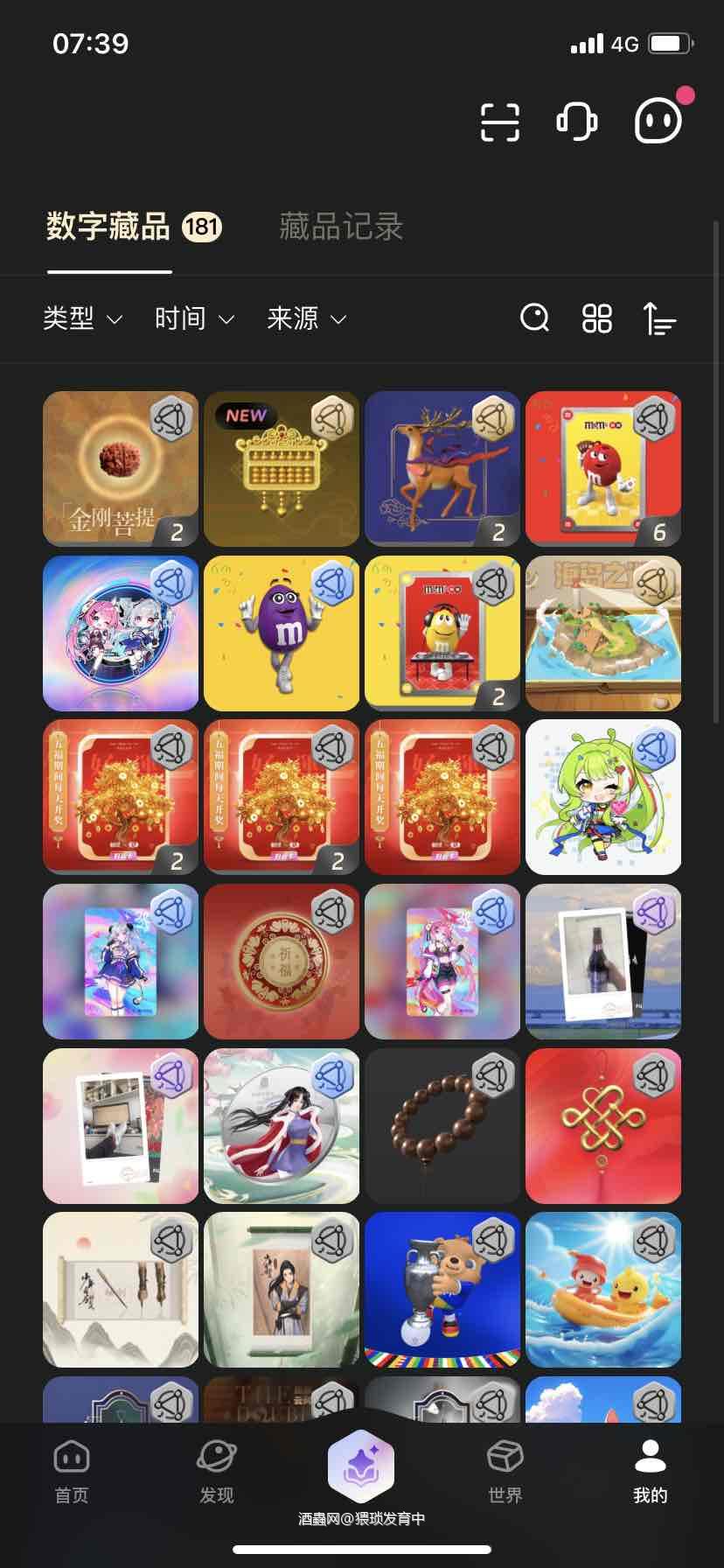Viewport: 724px width, 1568px height.
Task: Select the 数字藏品 tab
Action: point(108,227)
